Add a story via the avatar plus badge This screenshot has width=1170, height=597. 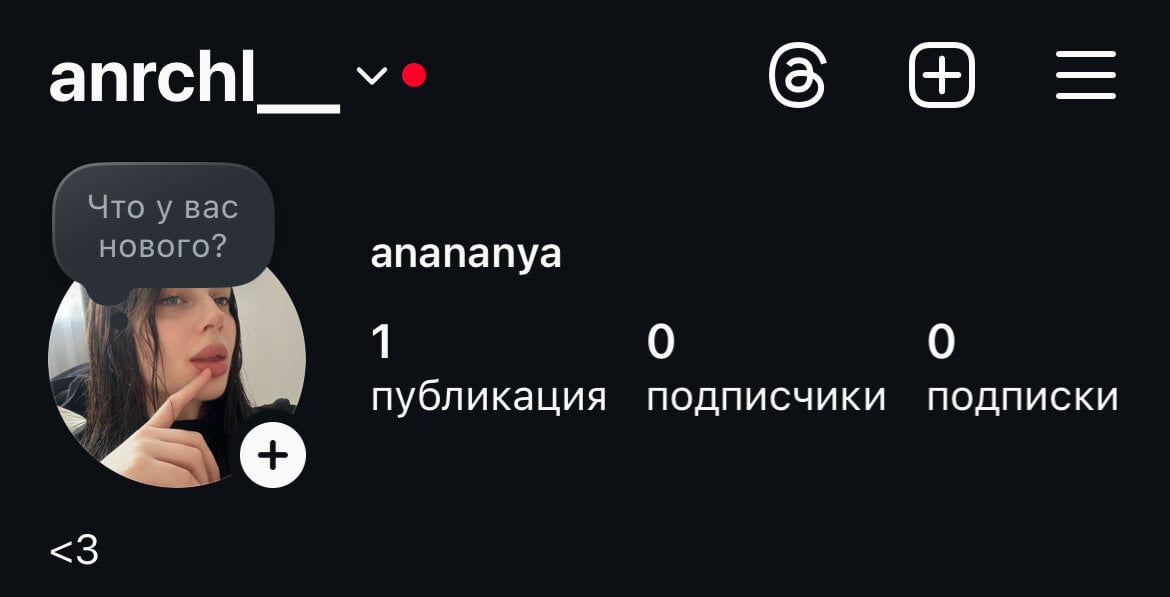point(273,455)
